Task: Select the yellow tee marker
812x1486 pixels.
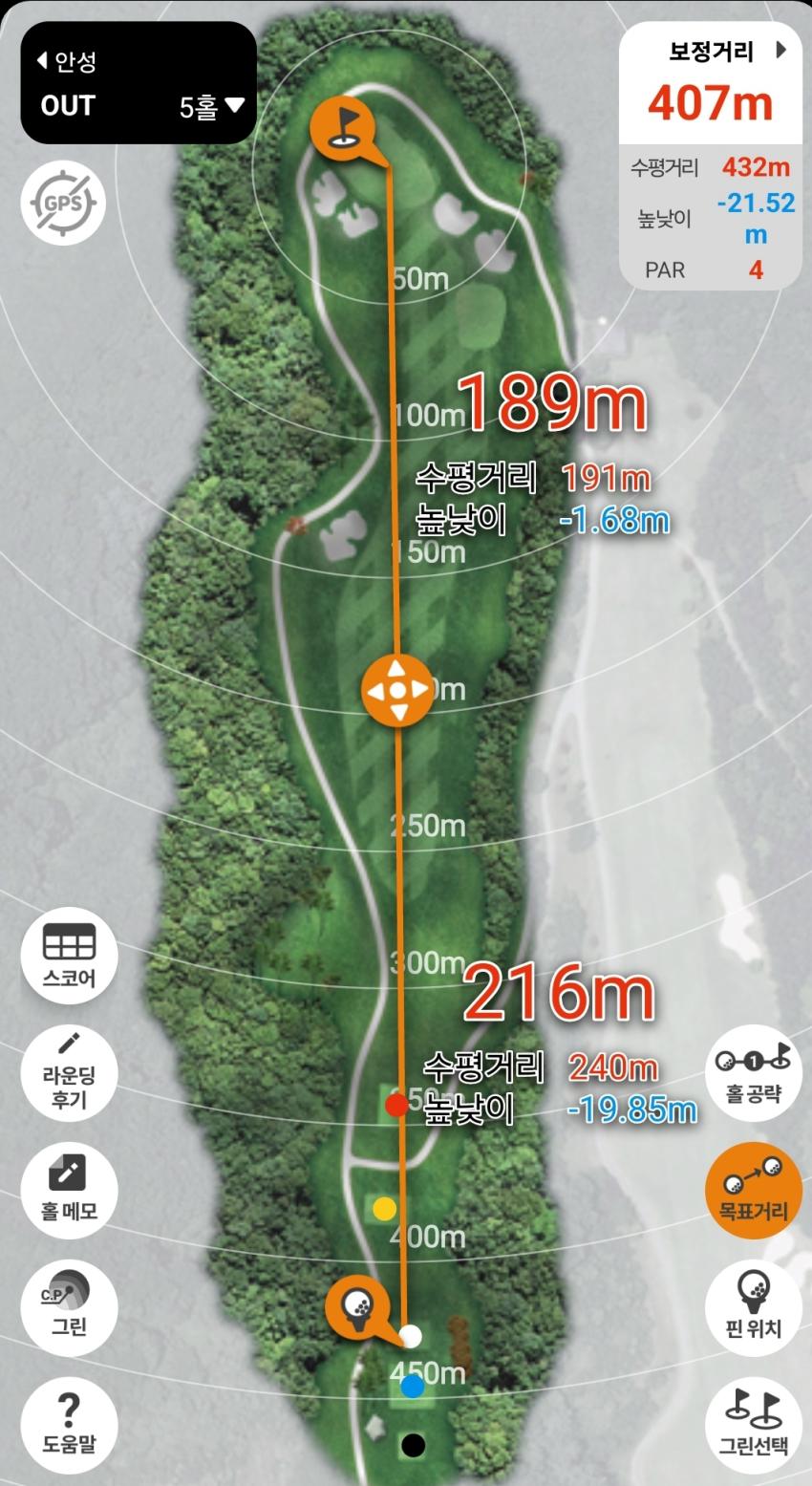Action: (384, 1209)
